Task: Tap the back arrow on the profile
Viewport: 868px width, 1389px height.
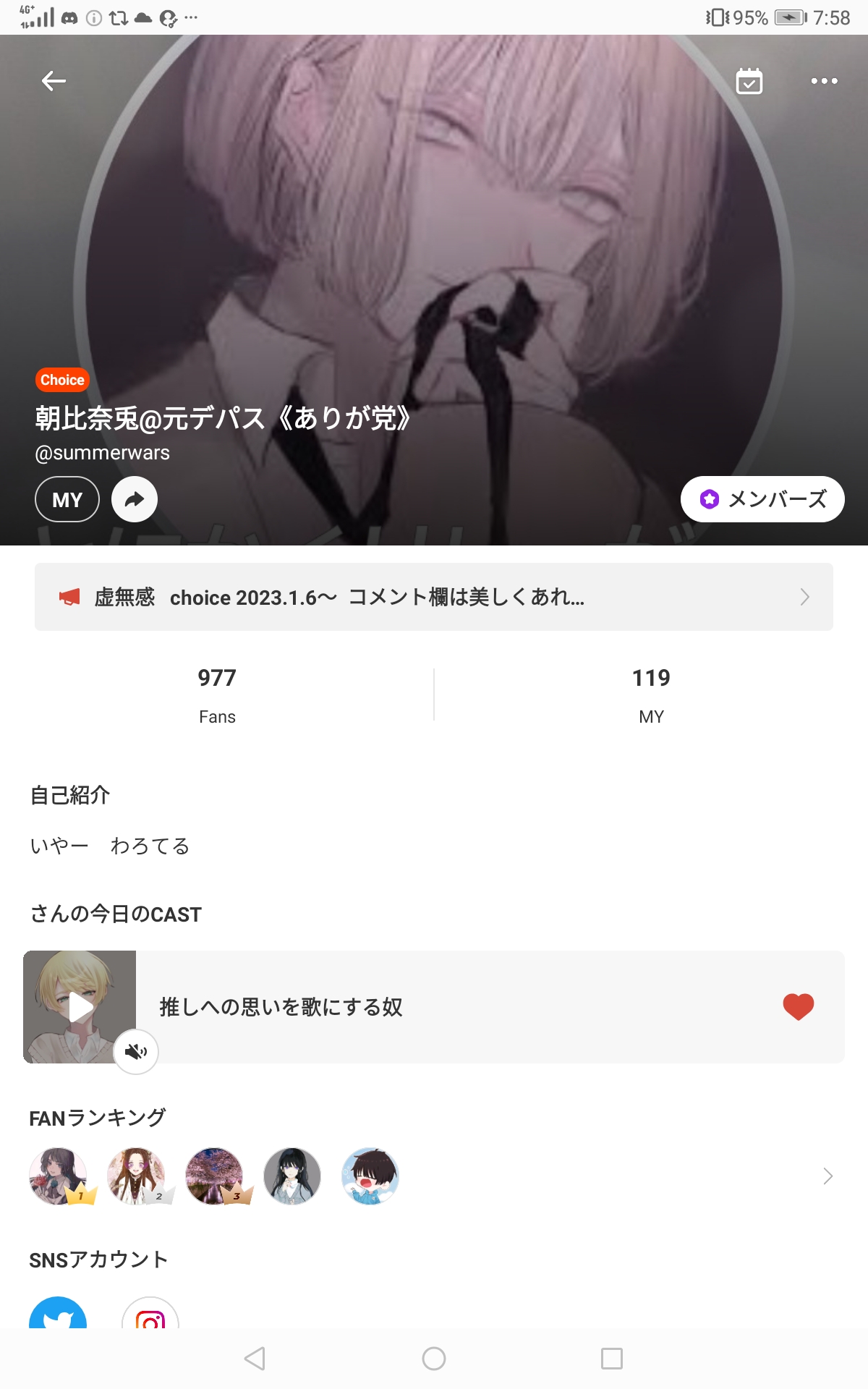Action: [52, 82]
